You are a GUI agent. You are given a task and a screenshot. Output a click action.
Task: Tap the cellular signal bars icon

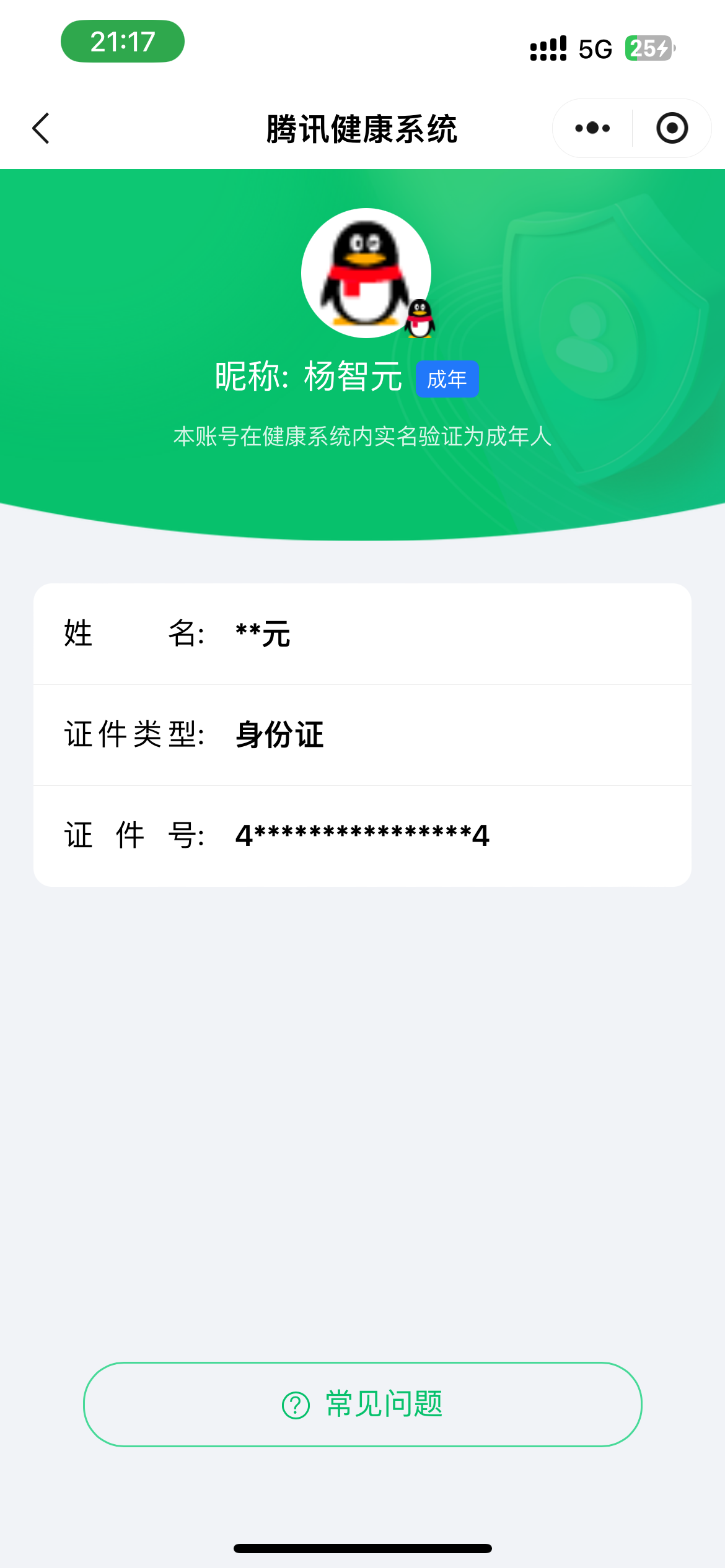pos(547,48)
